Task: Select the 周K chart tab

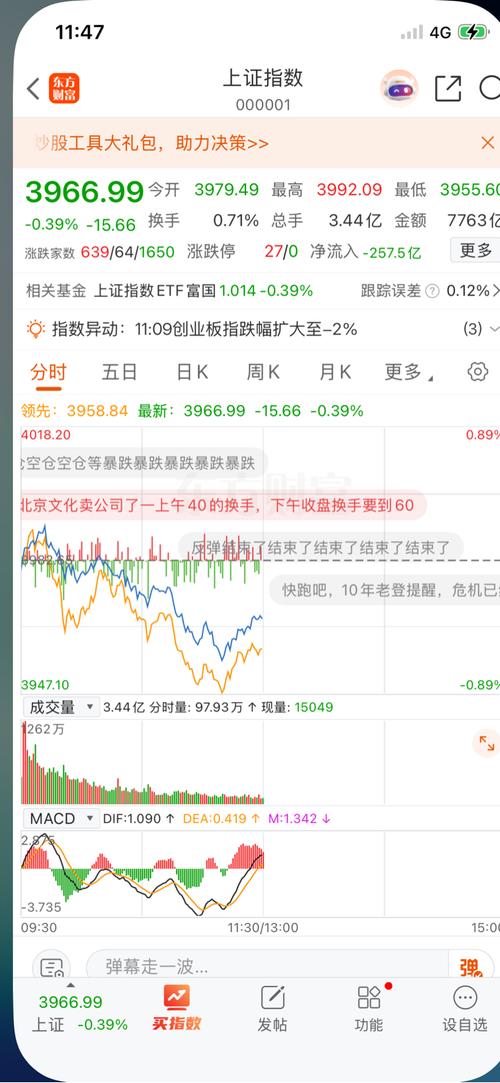Action: click(263, 373)
